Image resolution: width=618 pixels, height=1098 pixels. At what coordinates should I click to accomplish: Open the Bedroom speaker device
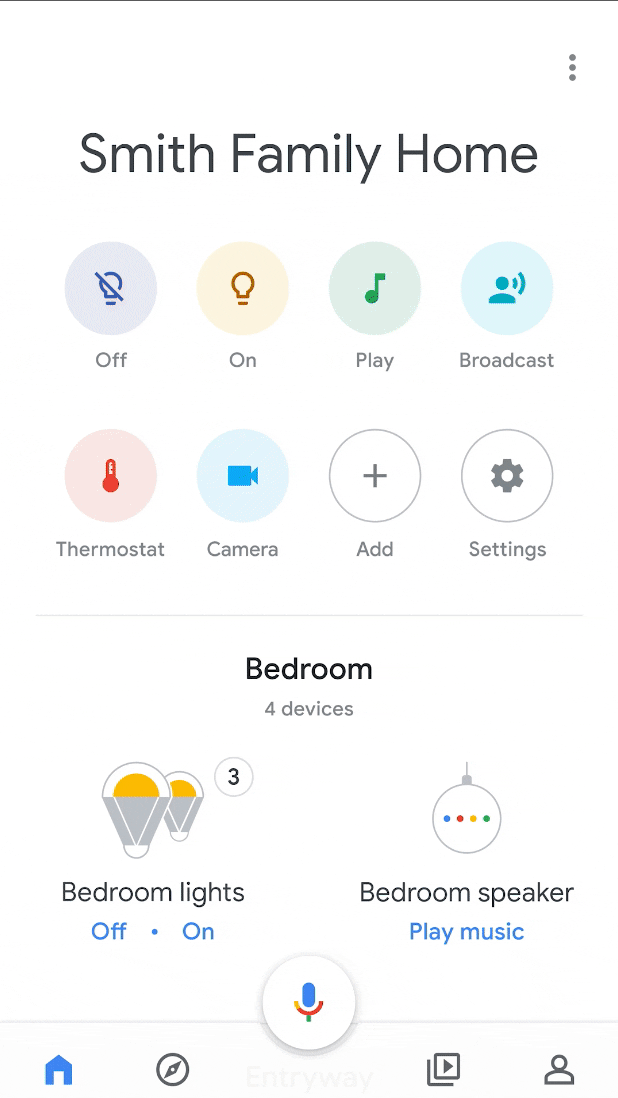coord(466,816)
